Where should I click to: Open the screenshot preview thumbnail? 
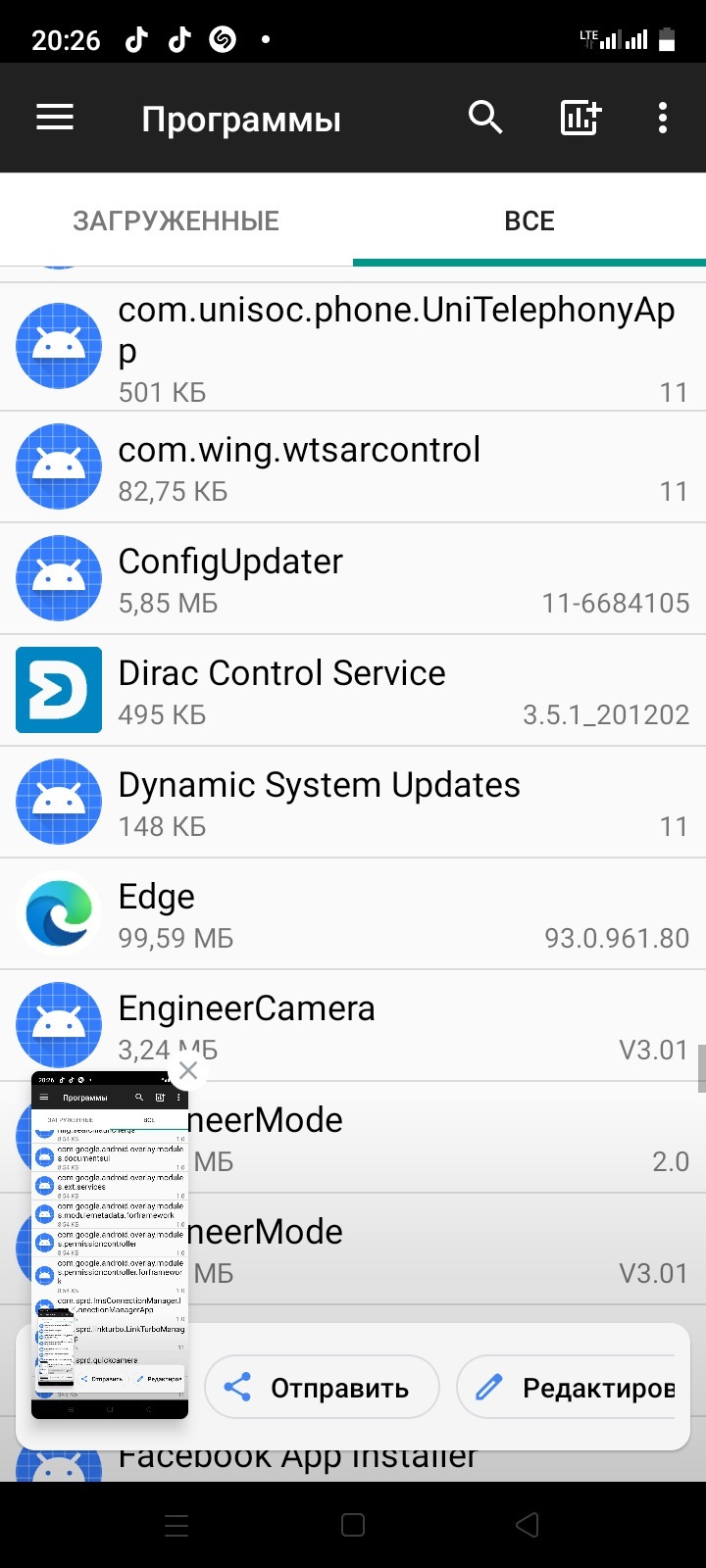pos(109,1245)
